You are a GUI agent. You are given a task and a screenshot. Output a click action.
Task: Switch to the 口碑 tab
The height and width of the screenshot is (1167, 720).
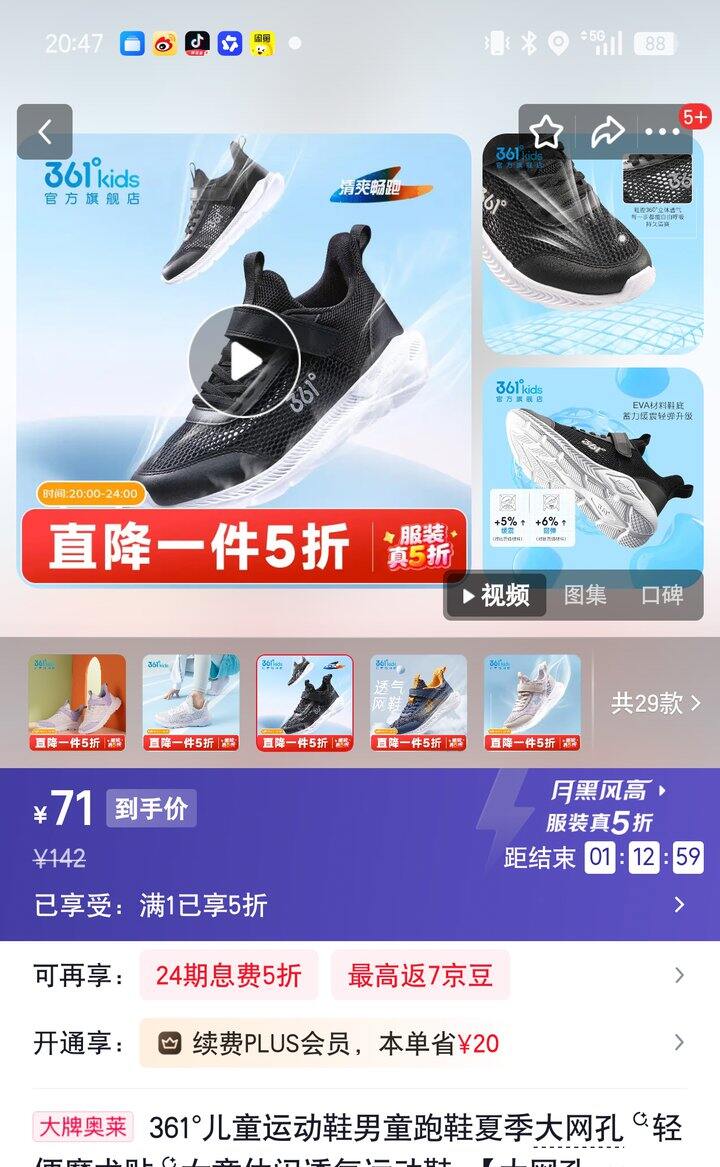tap(662, 595)
